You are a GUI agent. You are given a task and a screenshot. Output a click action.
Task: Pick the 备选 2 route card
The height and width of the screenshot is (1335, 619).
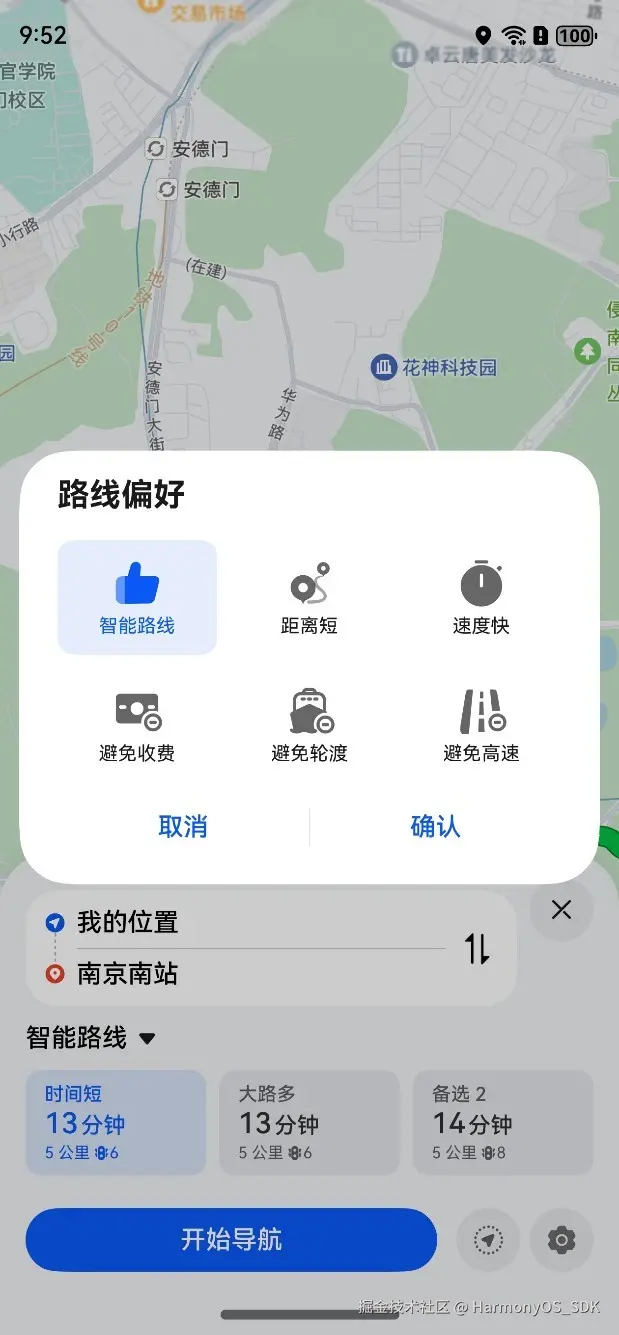pos(503,1122)
